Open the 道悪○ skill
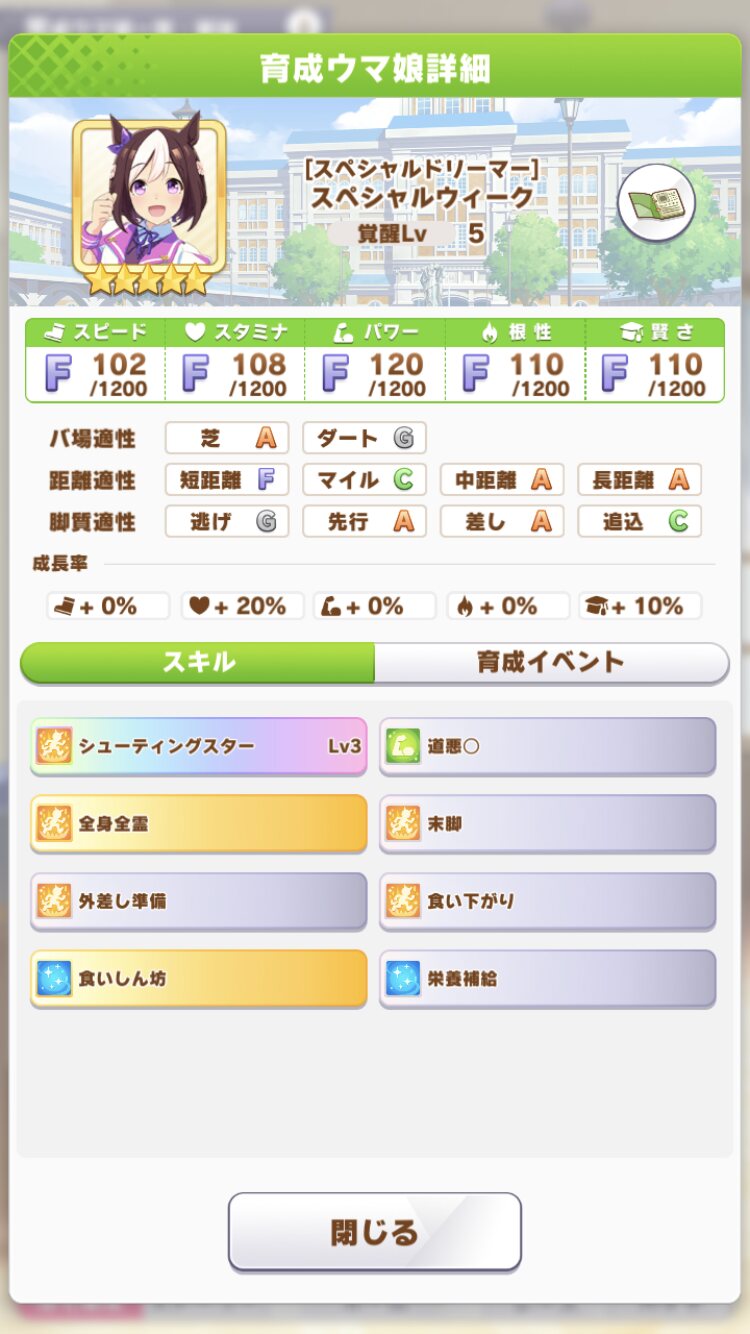Screen dimensions: 750x1334 (x=548, y=746)
